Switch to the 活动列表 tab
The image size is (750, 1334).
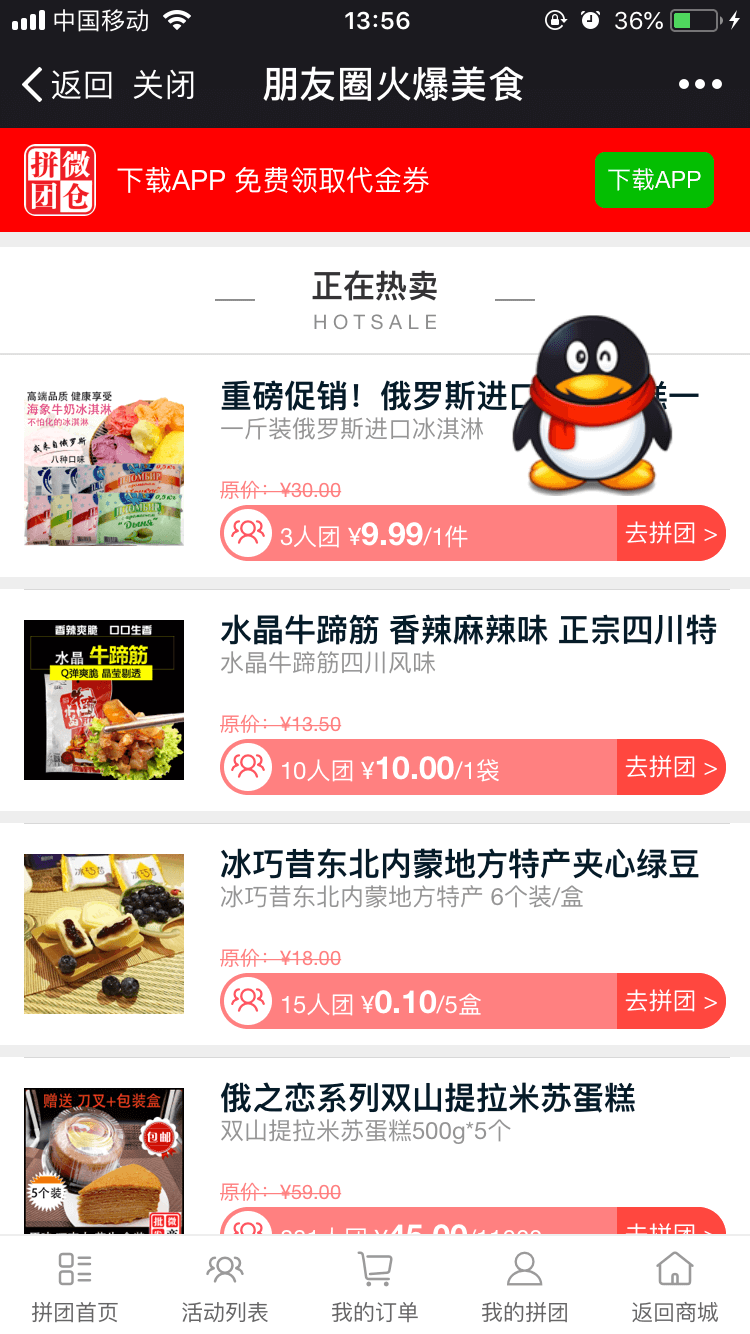(x=225, y=1286)
